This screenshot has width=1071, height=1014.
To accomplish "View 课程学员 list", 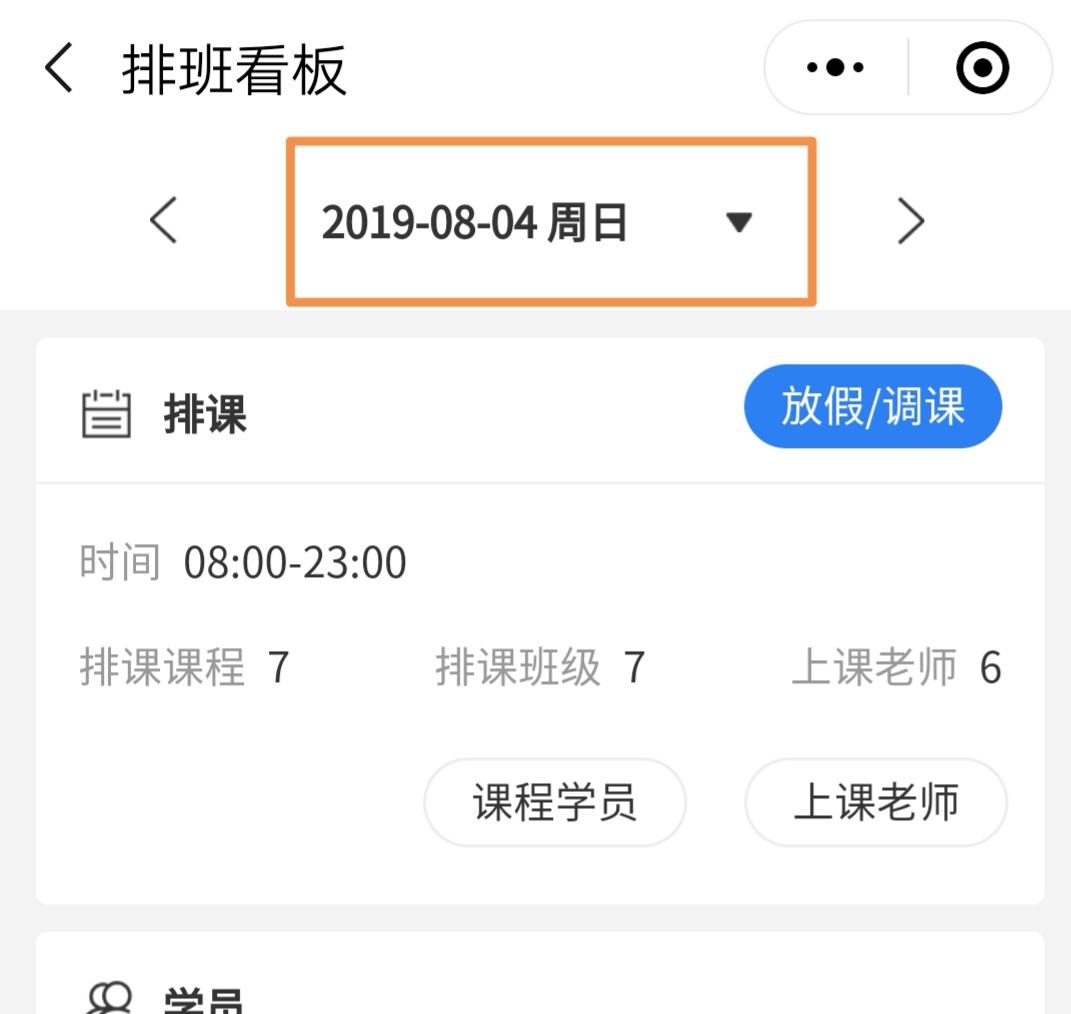I will coord(555,802).
